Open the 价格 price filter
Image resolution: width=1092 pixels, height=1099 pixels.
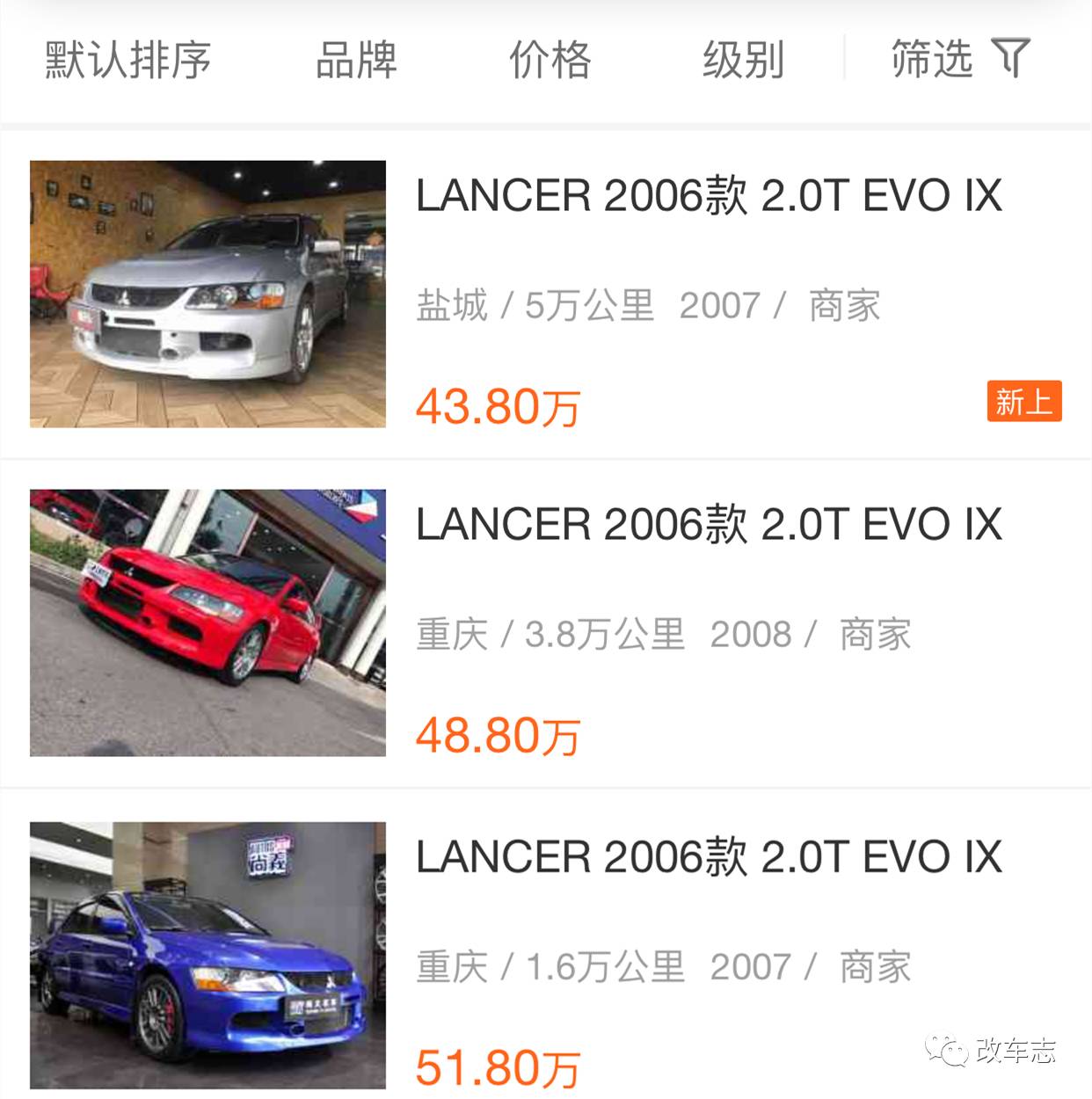click(550, 60)
